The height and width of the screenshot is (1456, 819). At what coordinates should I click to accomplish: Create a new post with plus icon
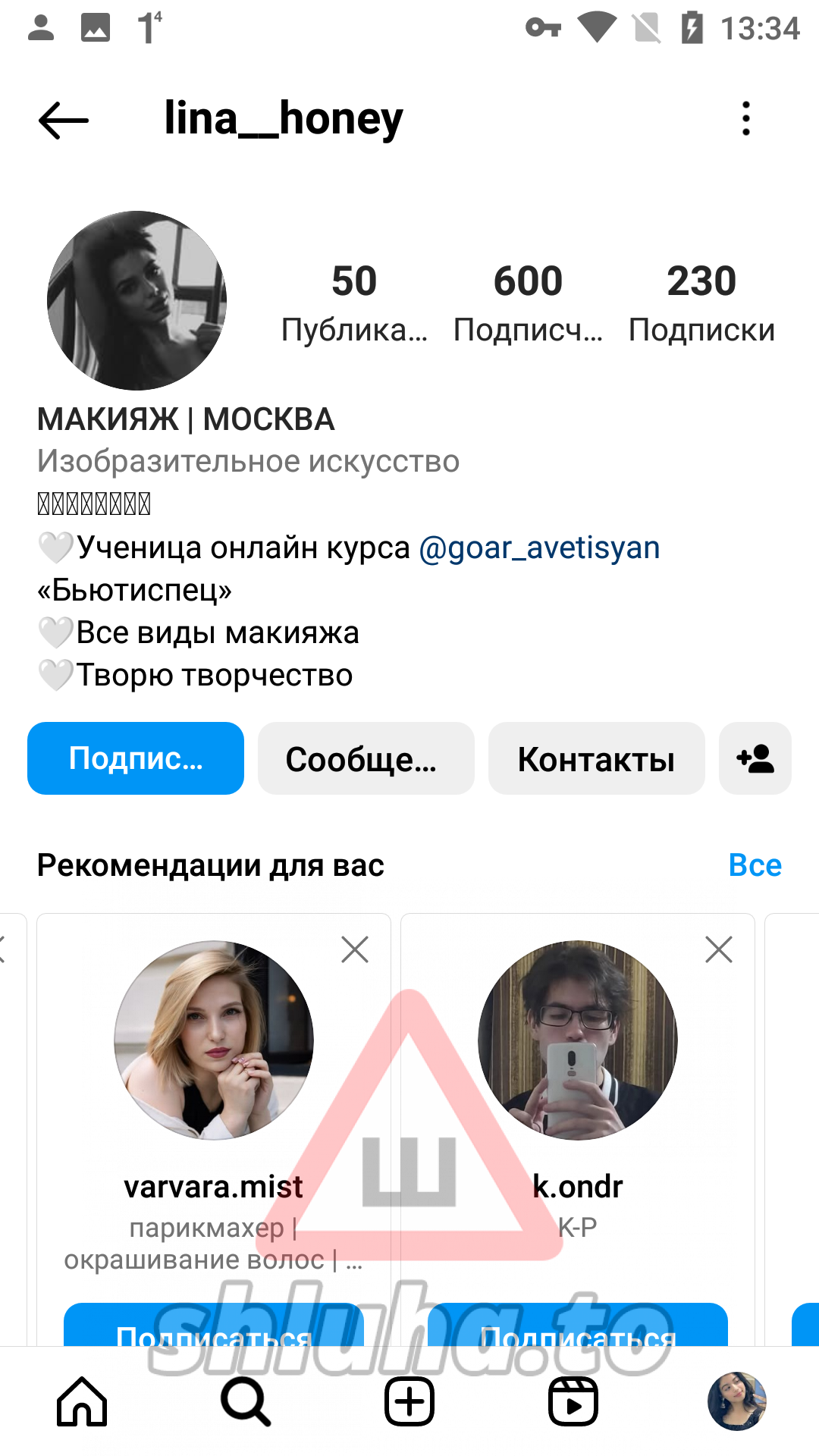pos(409,1401)
